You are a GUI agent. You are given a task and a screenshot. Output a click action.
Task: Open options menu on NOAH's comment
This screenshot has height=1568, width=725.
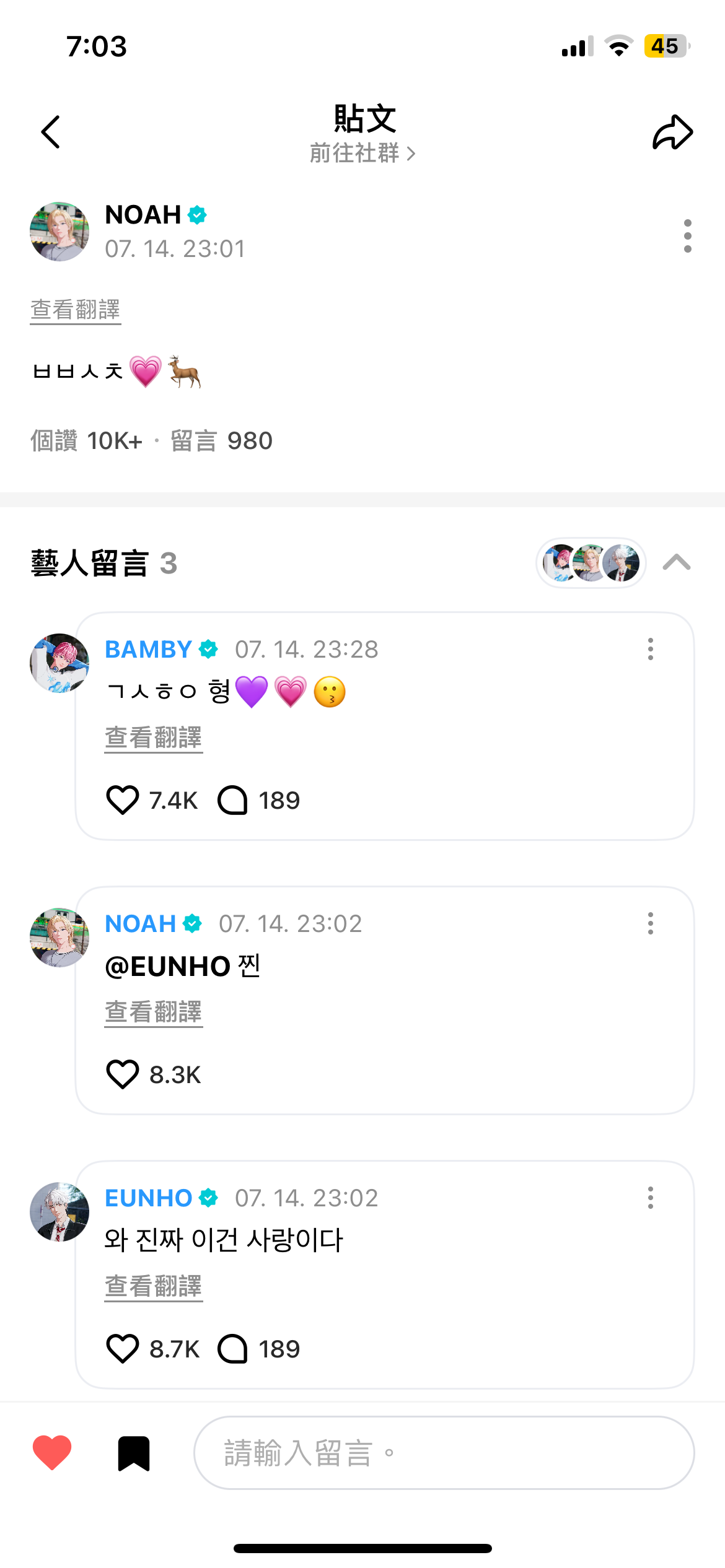click(650, 923)
